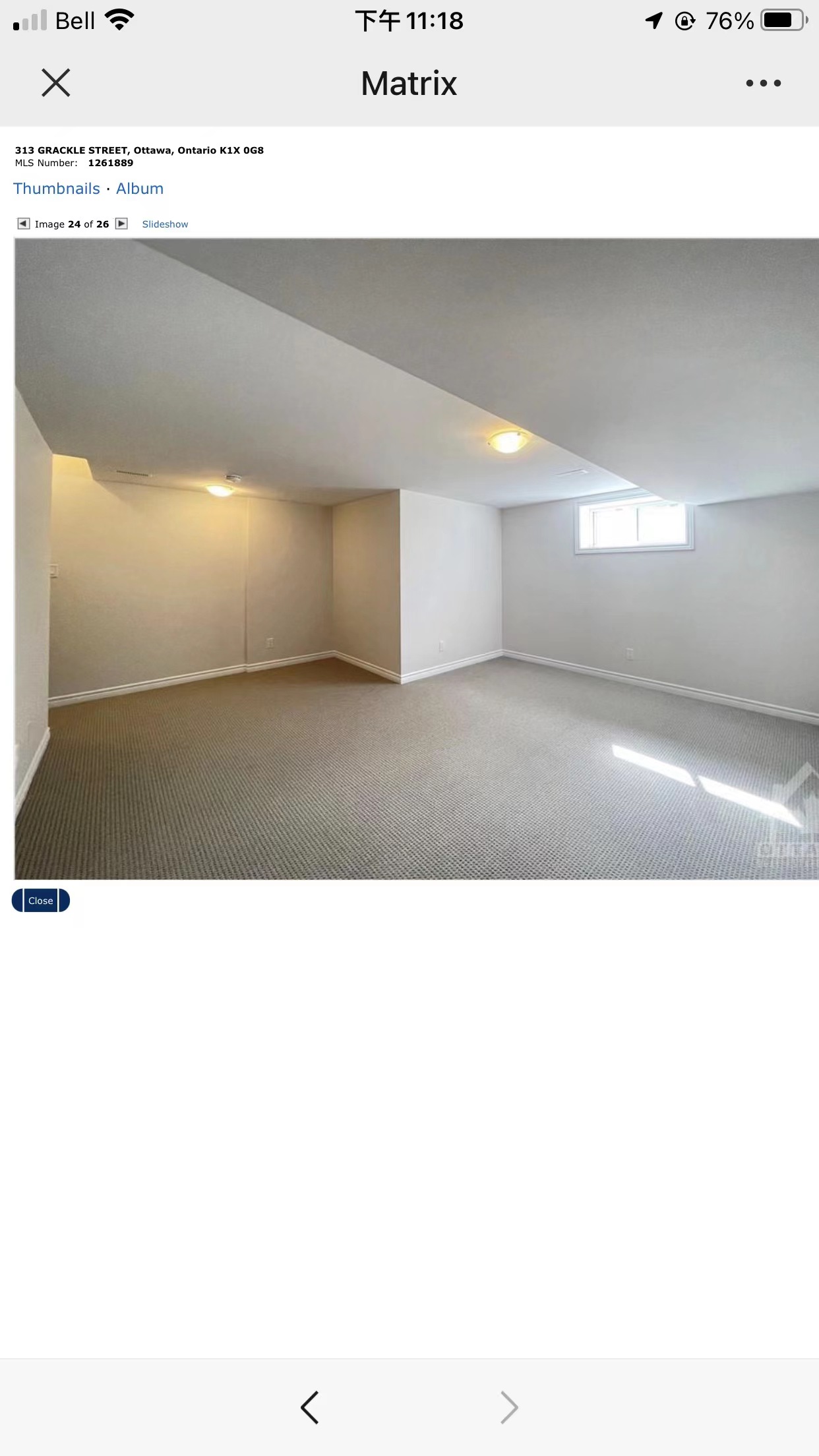Start the Slideshow
819x1456 pixels.
pos(165,224)
